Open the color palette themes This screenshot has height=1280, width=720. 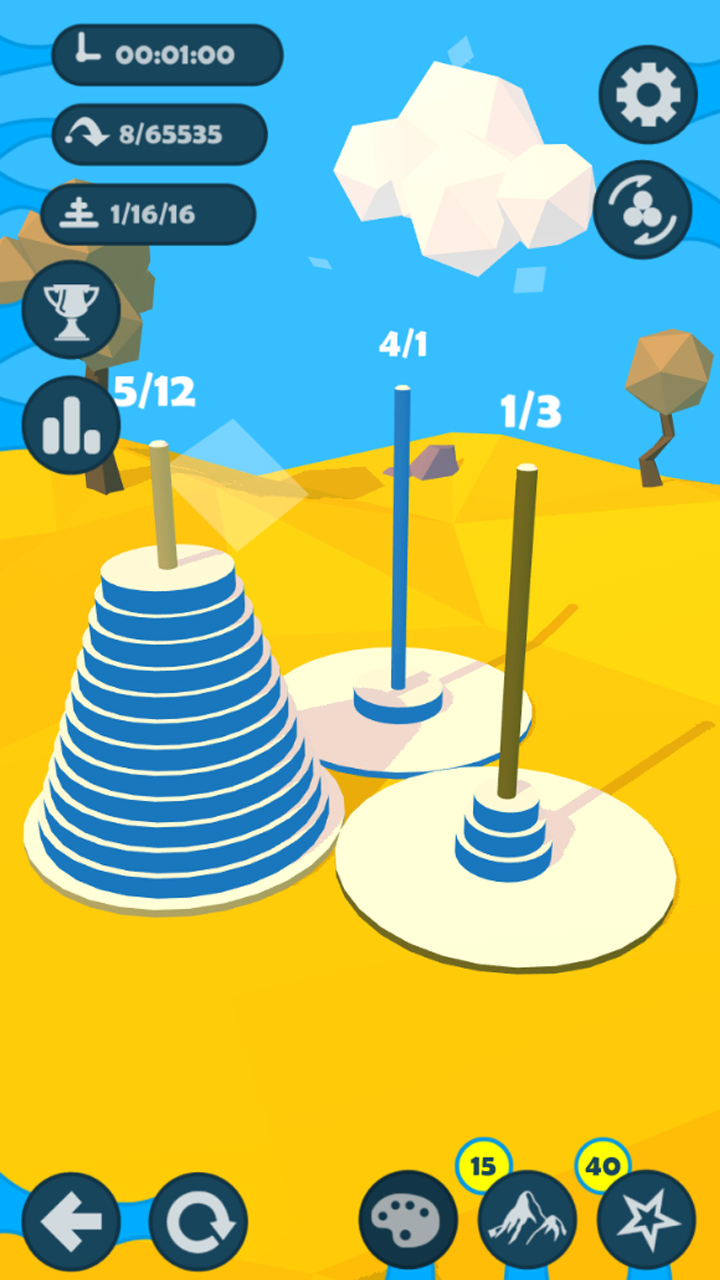tap(408, 1221)
